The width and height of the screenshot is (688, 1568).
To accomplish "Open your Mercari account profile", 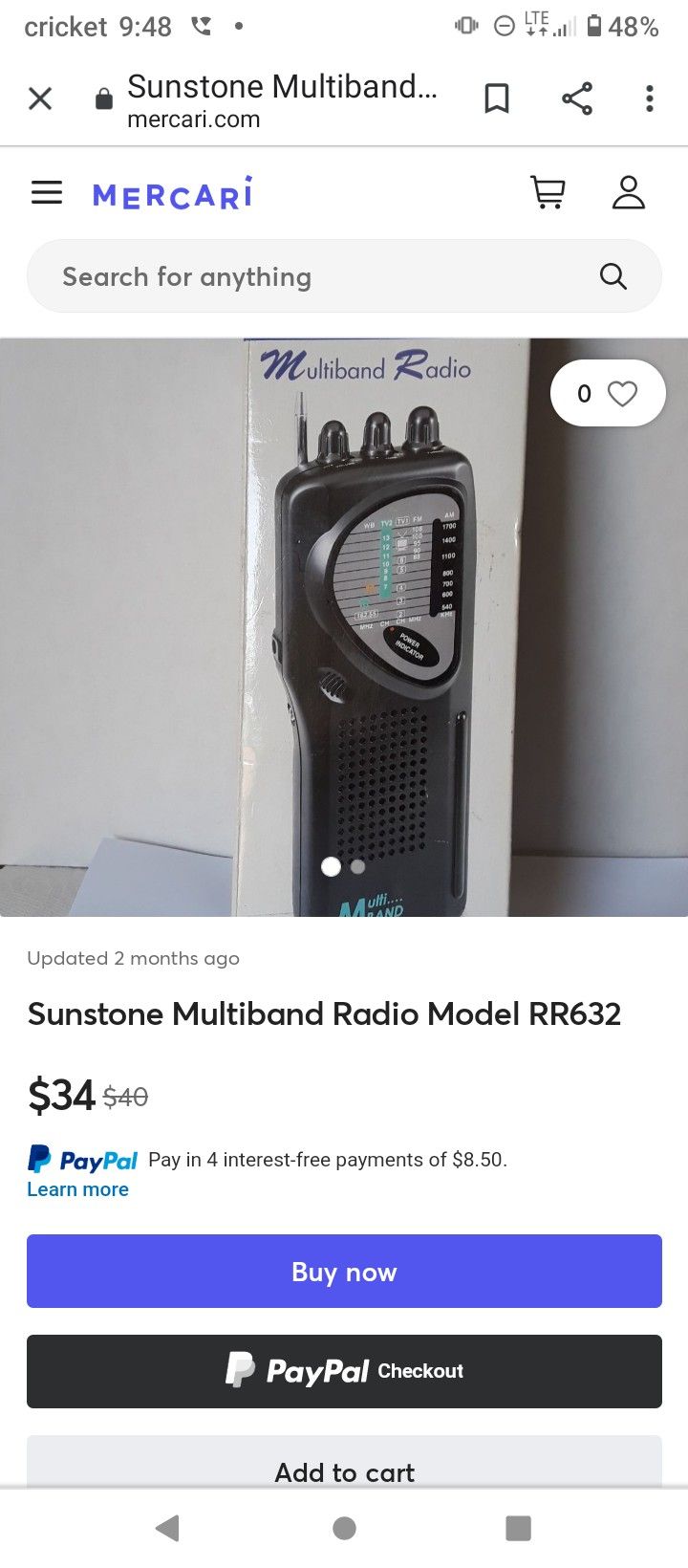I will point(629,192).
